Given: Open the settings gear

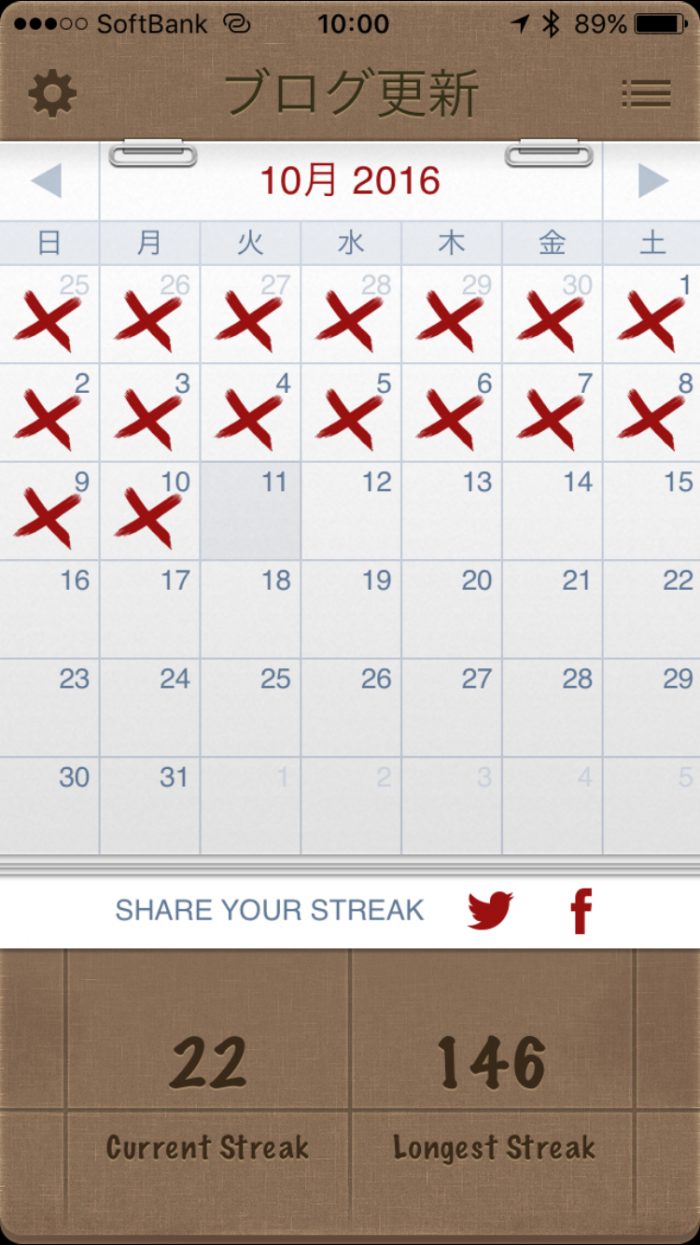Looking at the screenshot, I should click(x=52, y=94).
